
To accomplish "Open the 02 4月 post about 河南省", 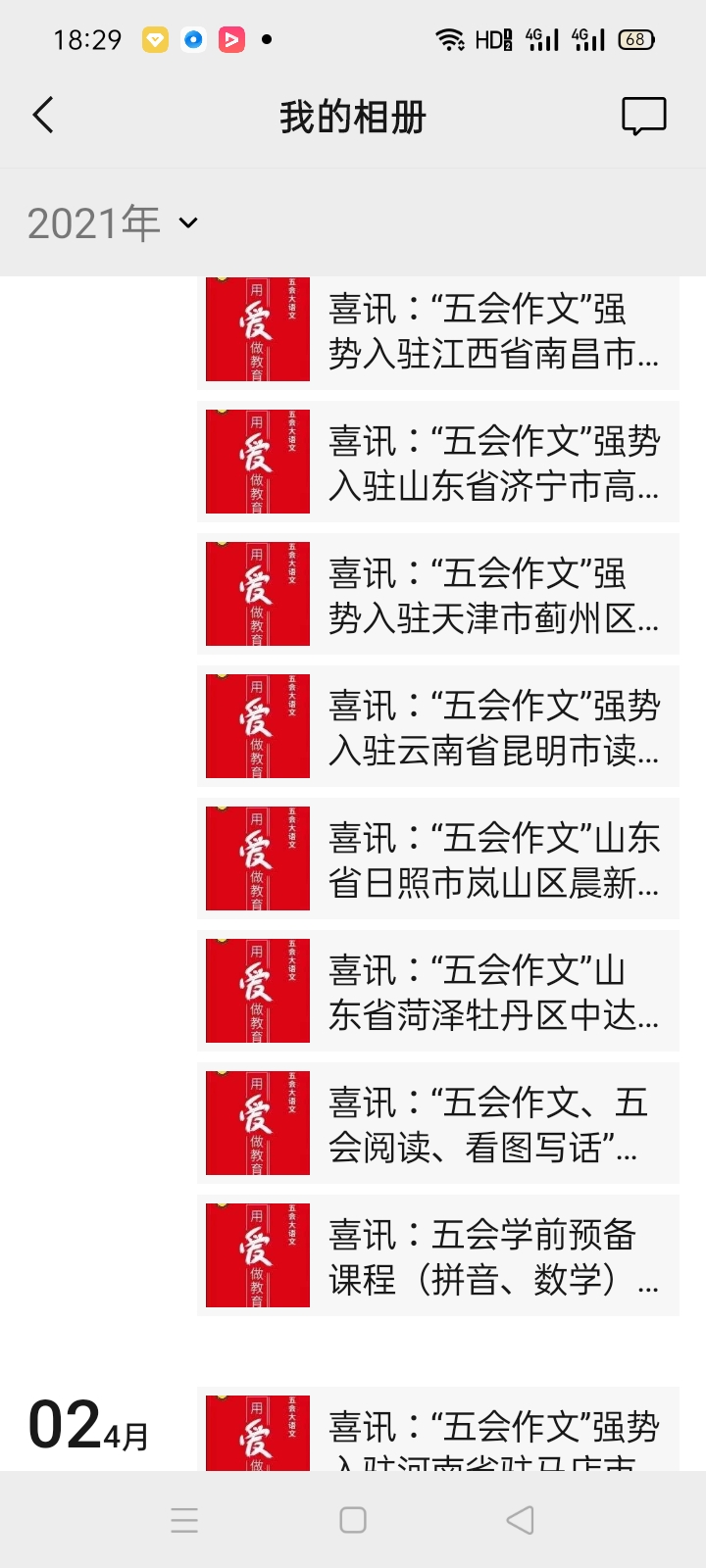I will click(x=438, y=1431).
